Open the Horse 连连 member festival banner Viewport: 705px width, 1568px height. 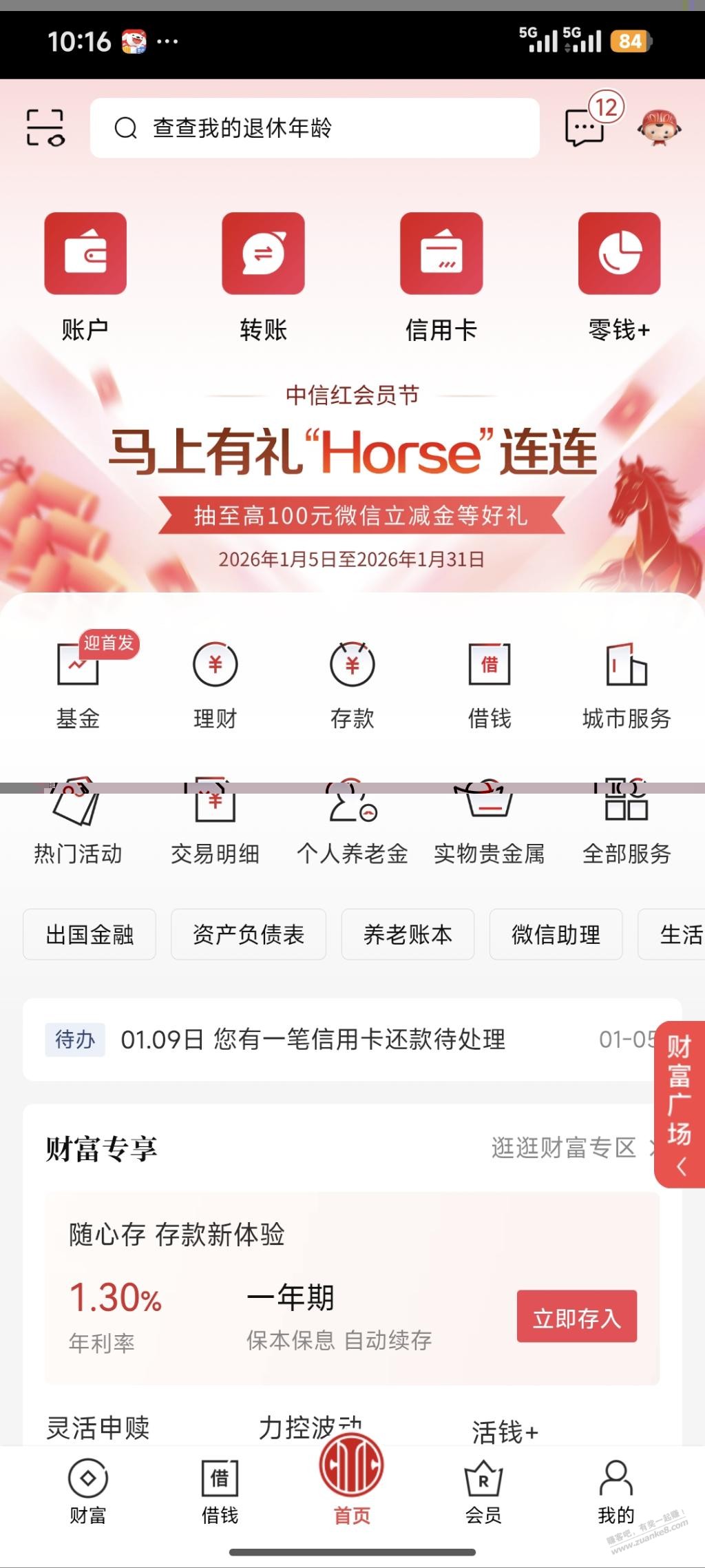click(352, 475)
